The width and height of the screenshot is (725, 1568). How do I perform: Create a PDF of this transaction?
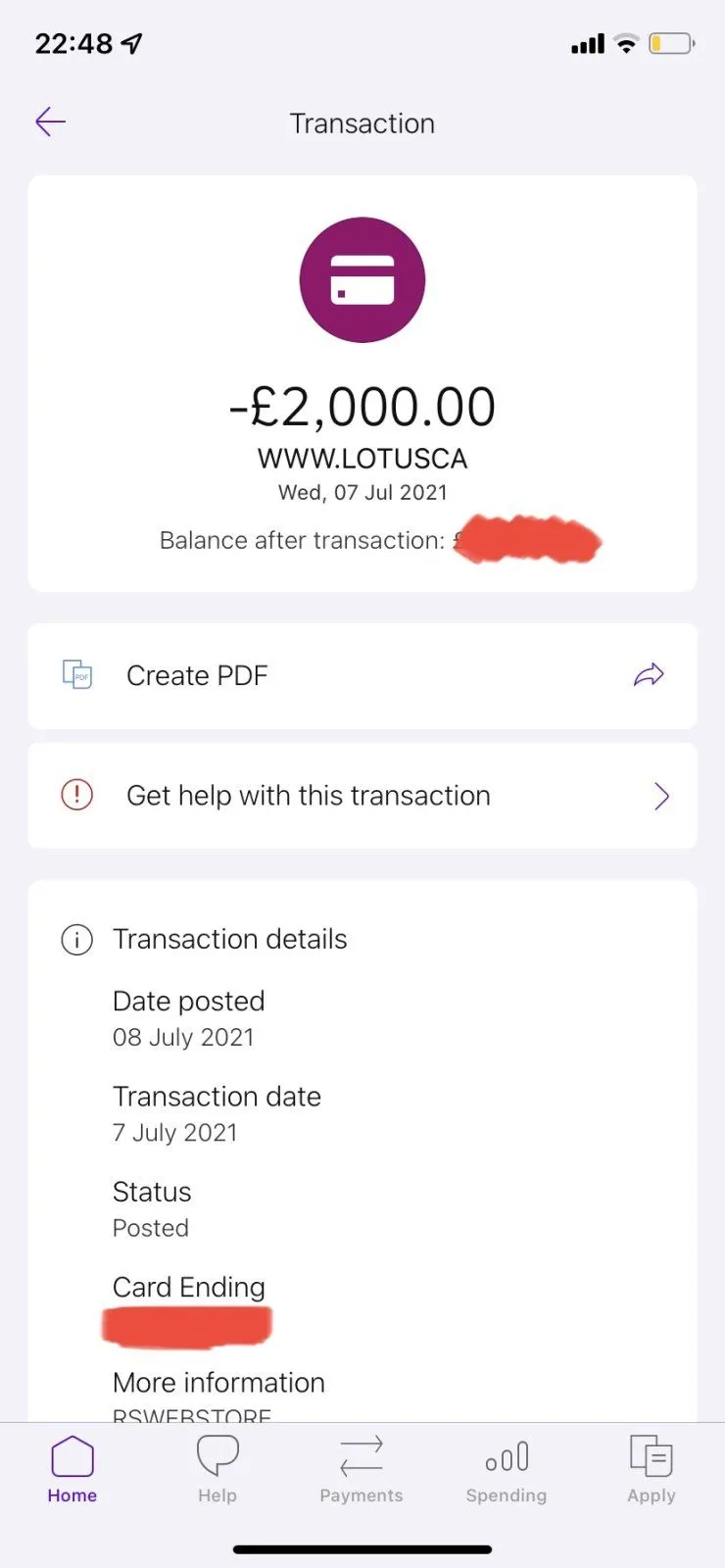coord(362,675)
